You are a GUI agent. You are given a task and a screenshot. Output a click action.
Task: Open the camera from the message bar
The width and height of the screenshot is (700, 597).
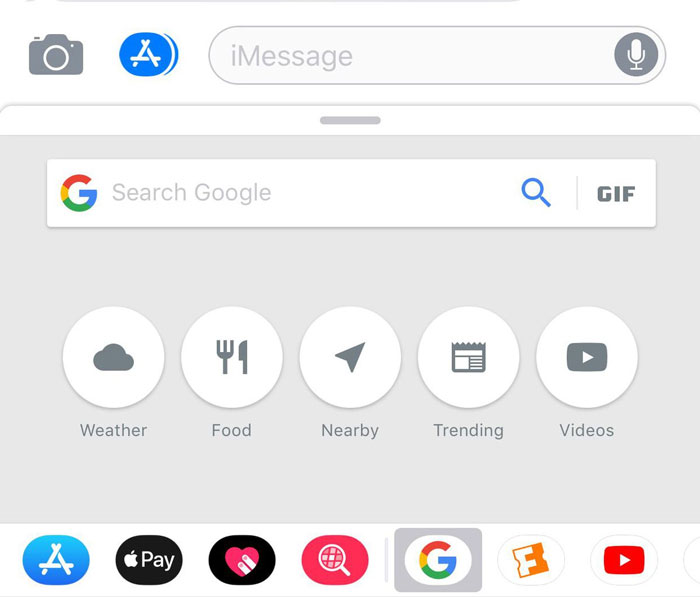click(x=56, y=54)
